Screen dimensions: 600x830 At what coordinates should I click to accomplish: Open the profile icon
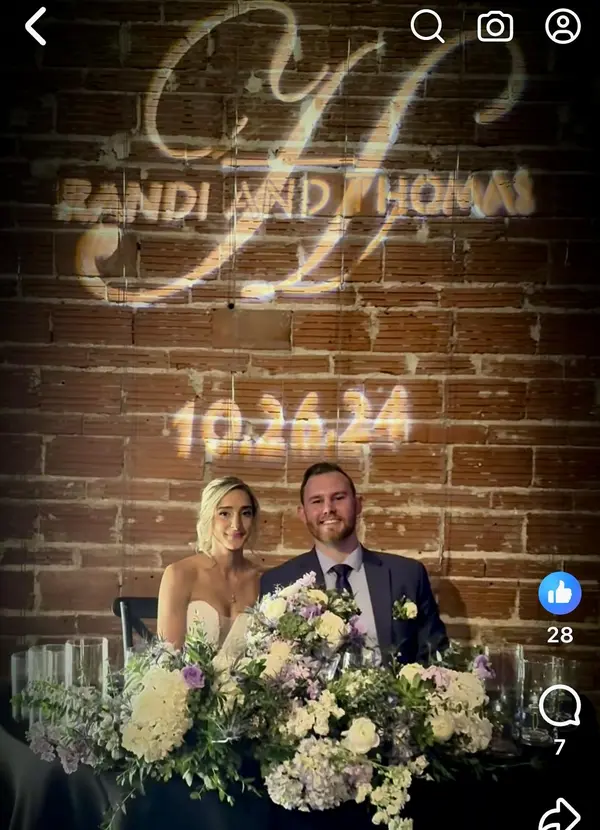pos(563,26)
